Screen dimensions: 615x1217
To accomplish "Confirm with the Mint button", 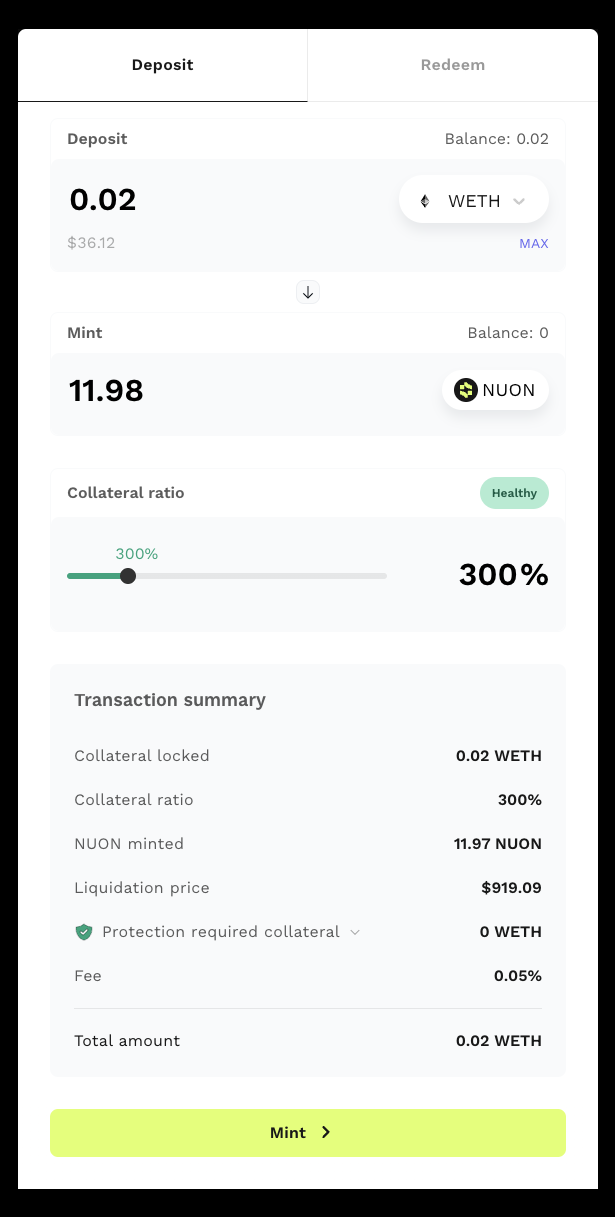I will 307,1132.
